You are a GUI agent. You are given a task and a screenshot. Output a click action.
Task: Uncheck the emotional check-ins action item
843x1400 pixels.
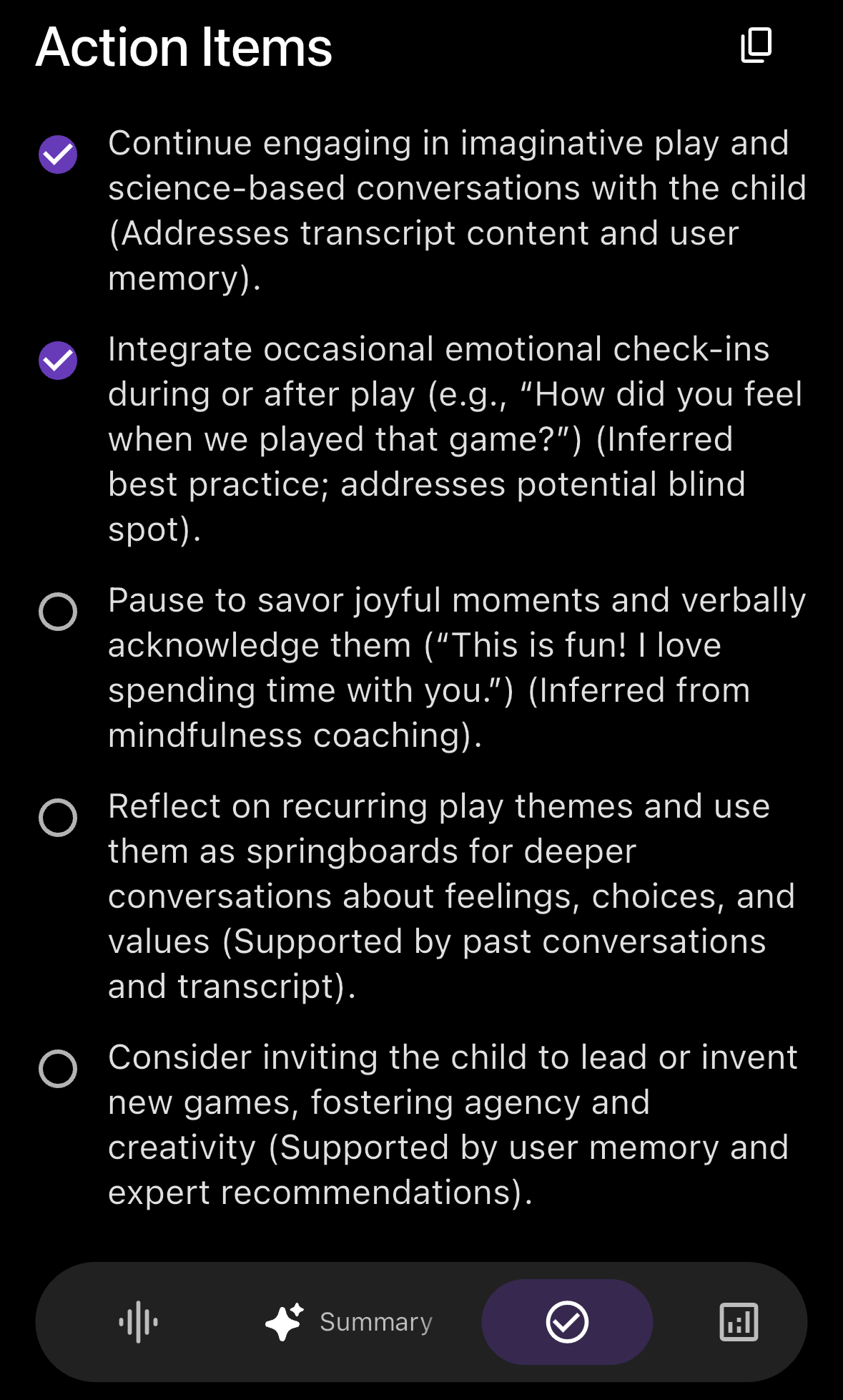58,359
